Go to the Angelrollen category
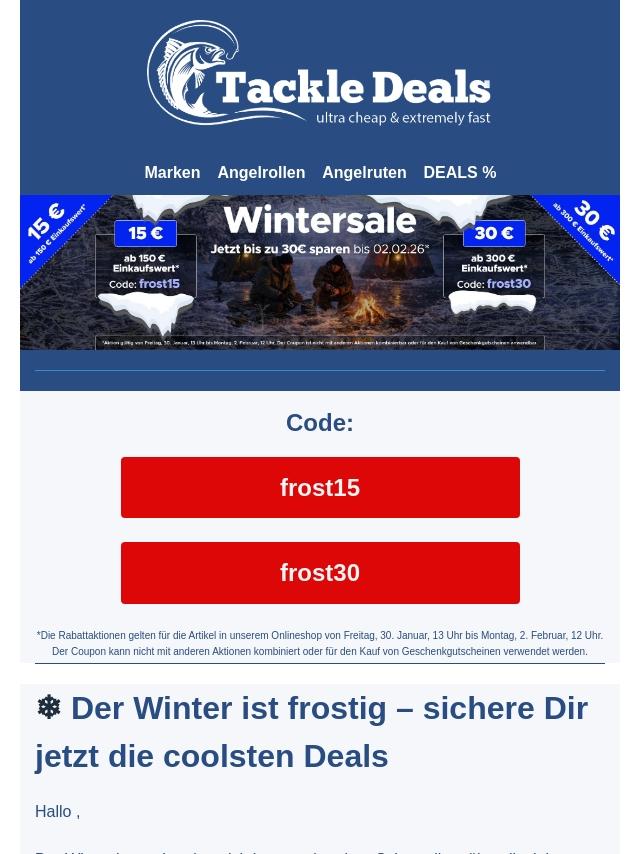 tap(261, 172)
